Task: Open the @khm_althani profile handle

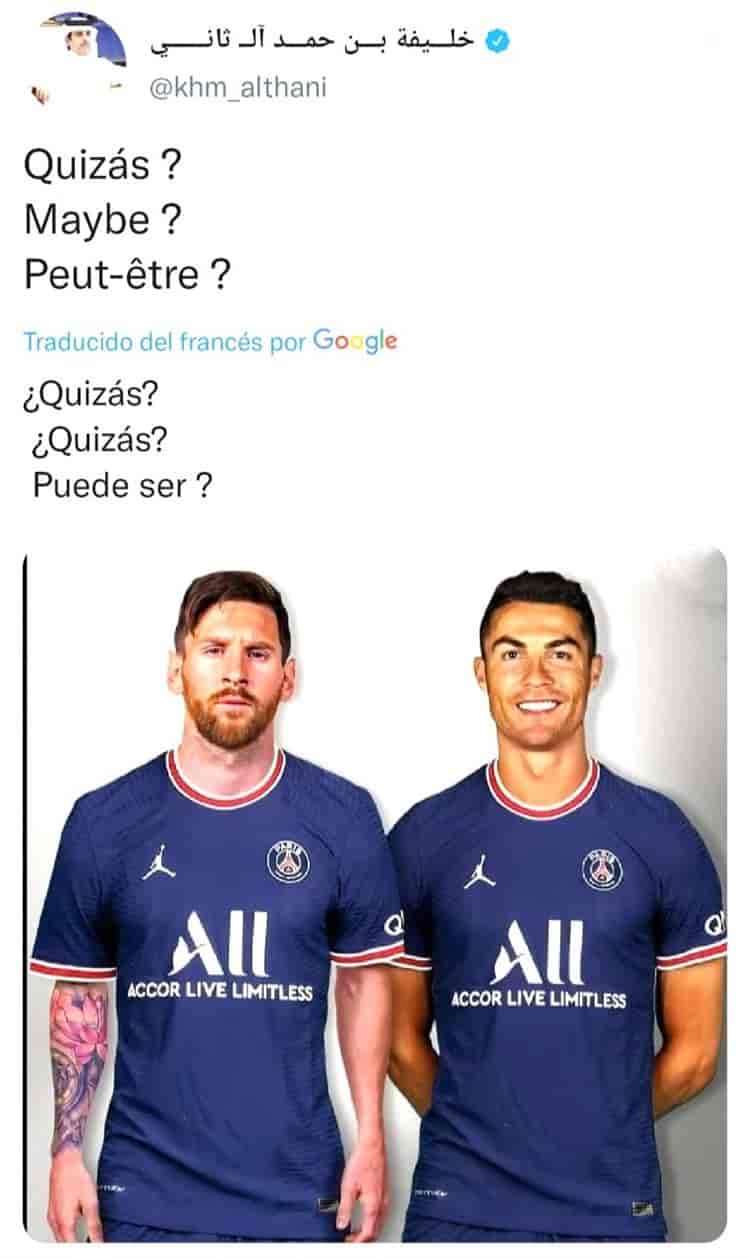Action: tap(238, 88)
